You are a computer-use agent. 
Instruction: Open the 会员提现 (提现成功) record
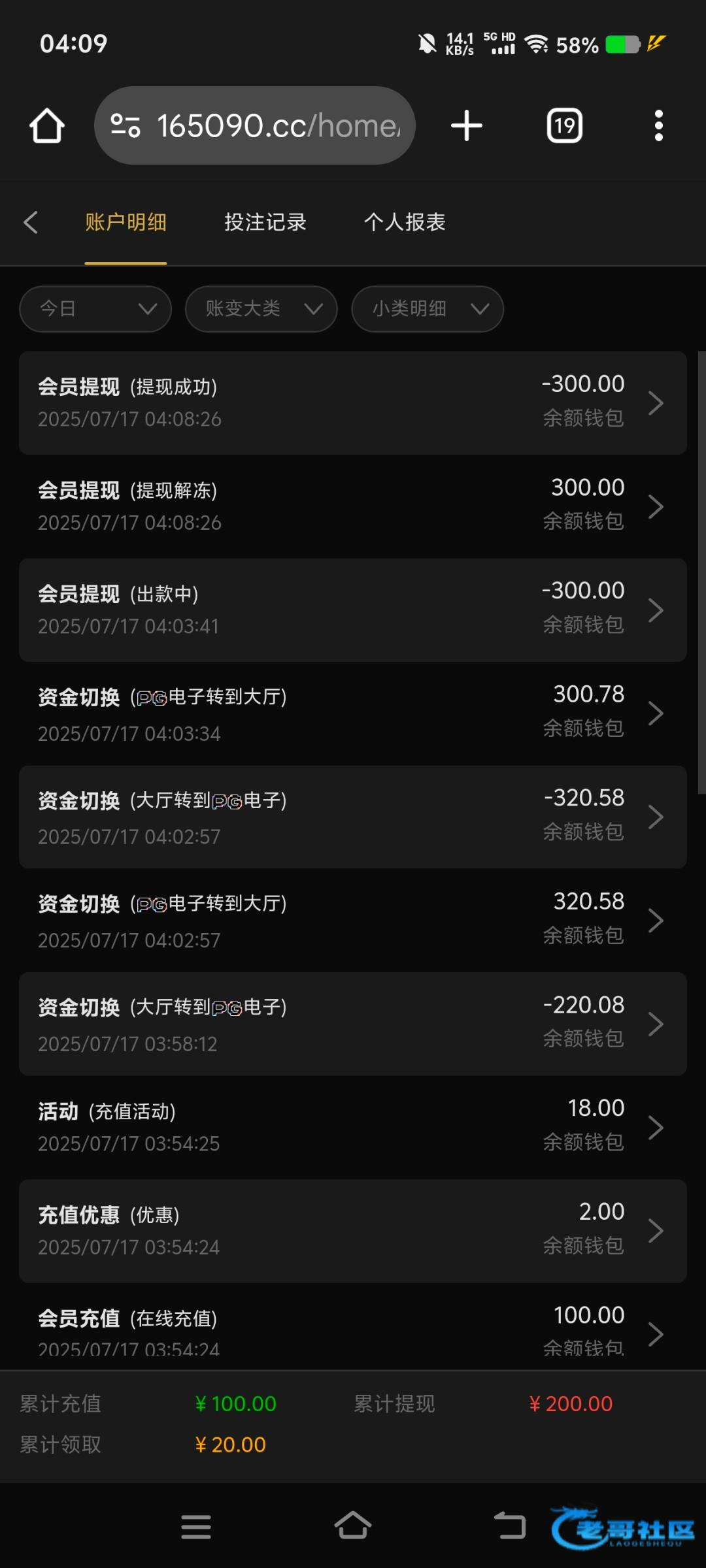353,402
